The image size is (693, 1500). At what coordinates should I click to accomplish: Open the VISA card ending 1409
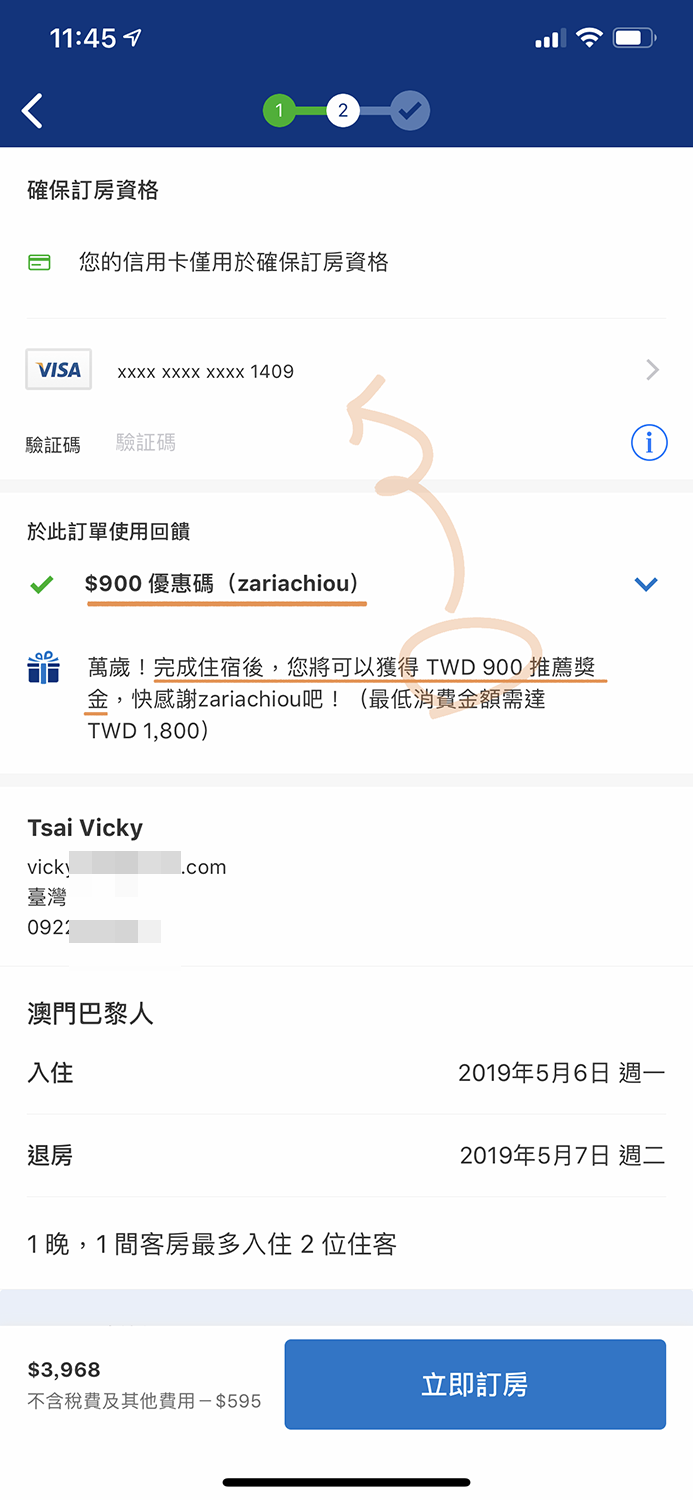pos(345,371)
